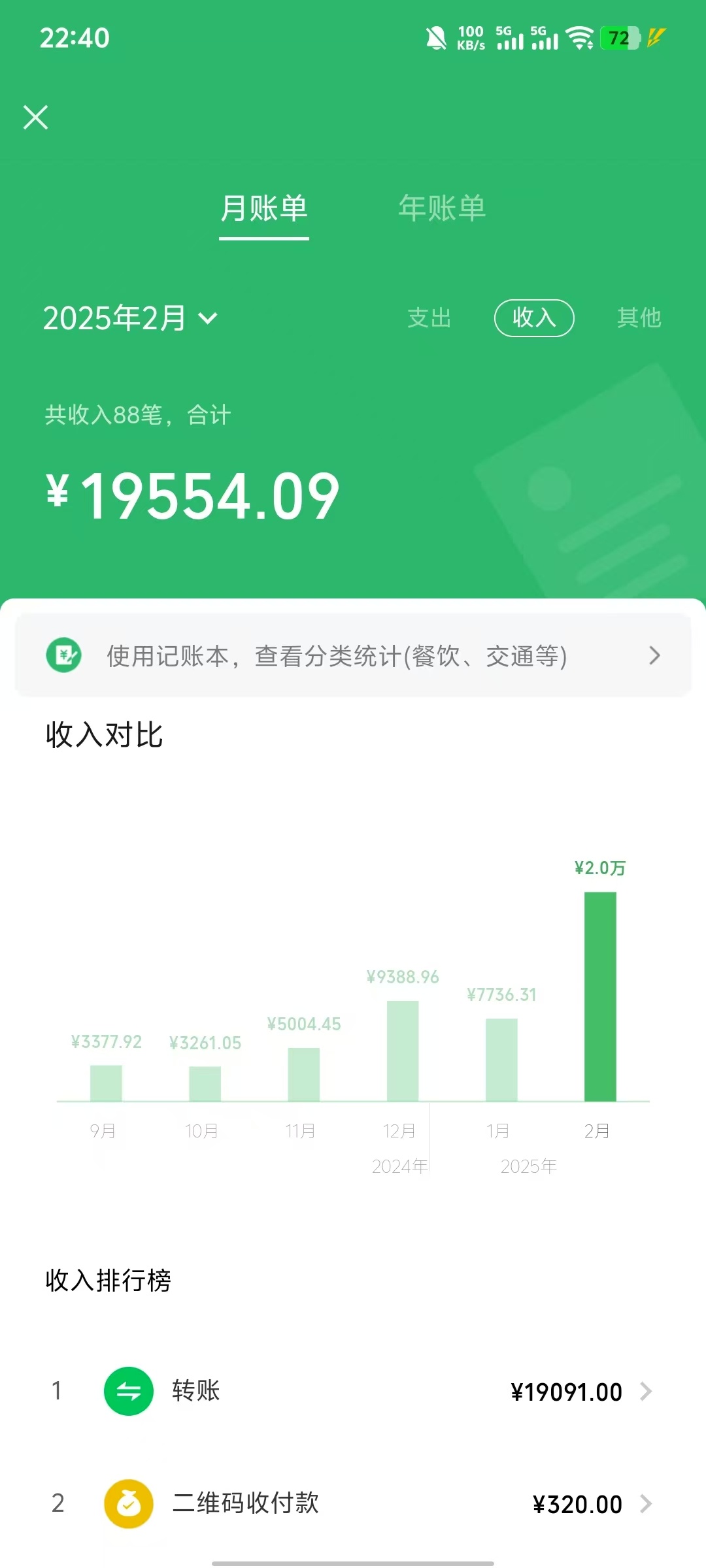Select the 月账单 tab

263,208
